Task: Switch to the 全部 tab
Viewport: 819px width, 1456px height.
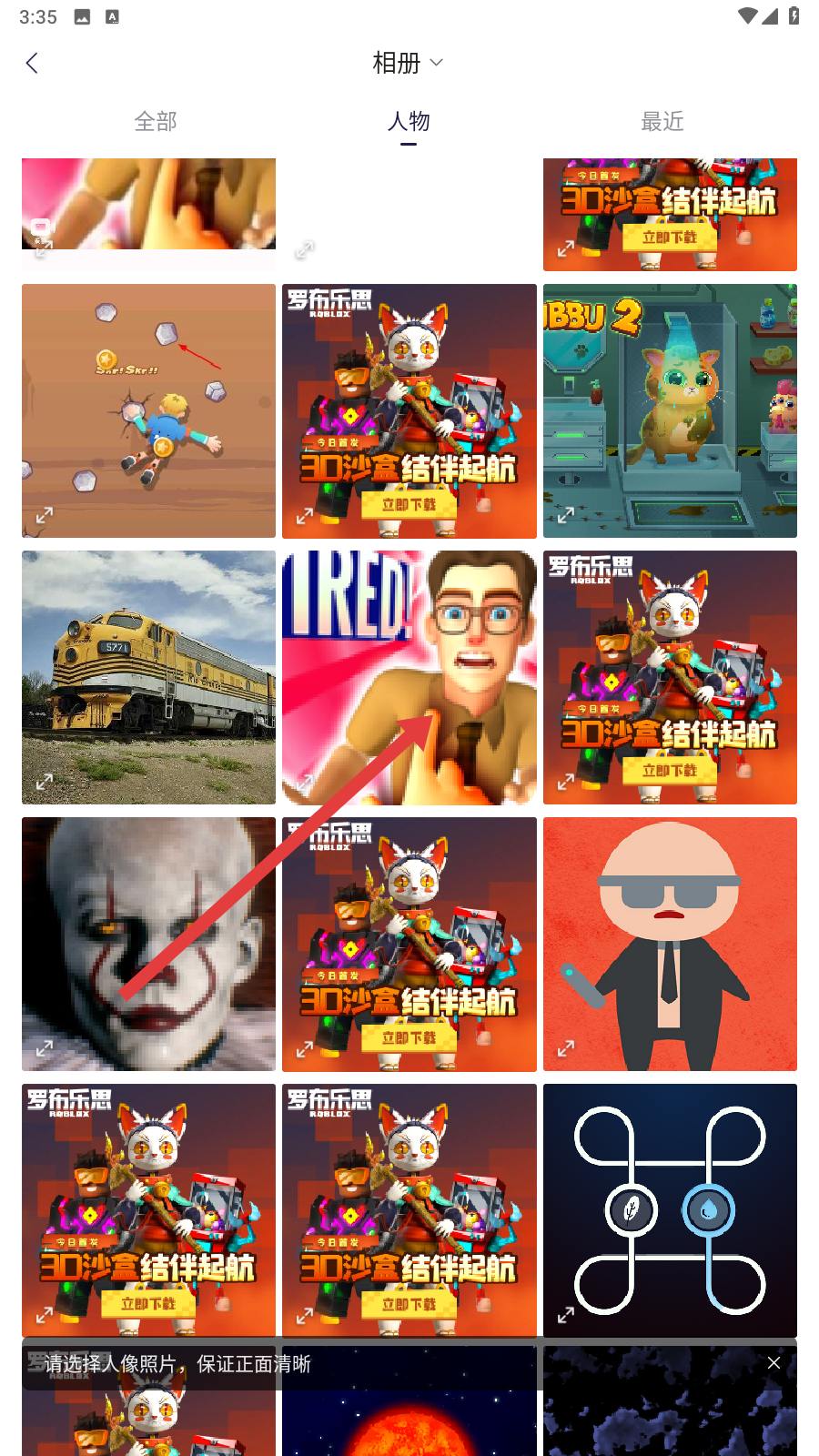Action: [x=156, y=121]
